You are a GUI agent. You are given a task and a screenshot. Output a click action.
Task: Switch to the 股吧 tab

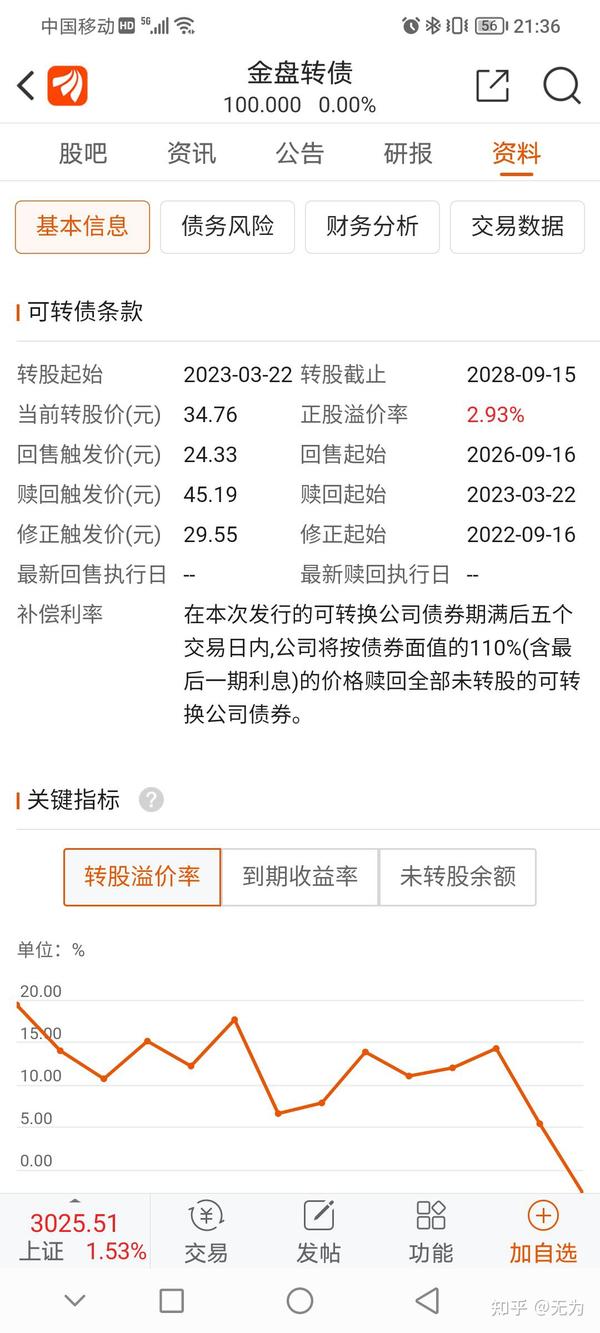(83, 153)
